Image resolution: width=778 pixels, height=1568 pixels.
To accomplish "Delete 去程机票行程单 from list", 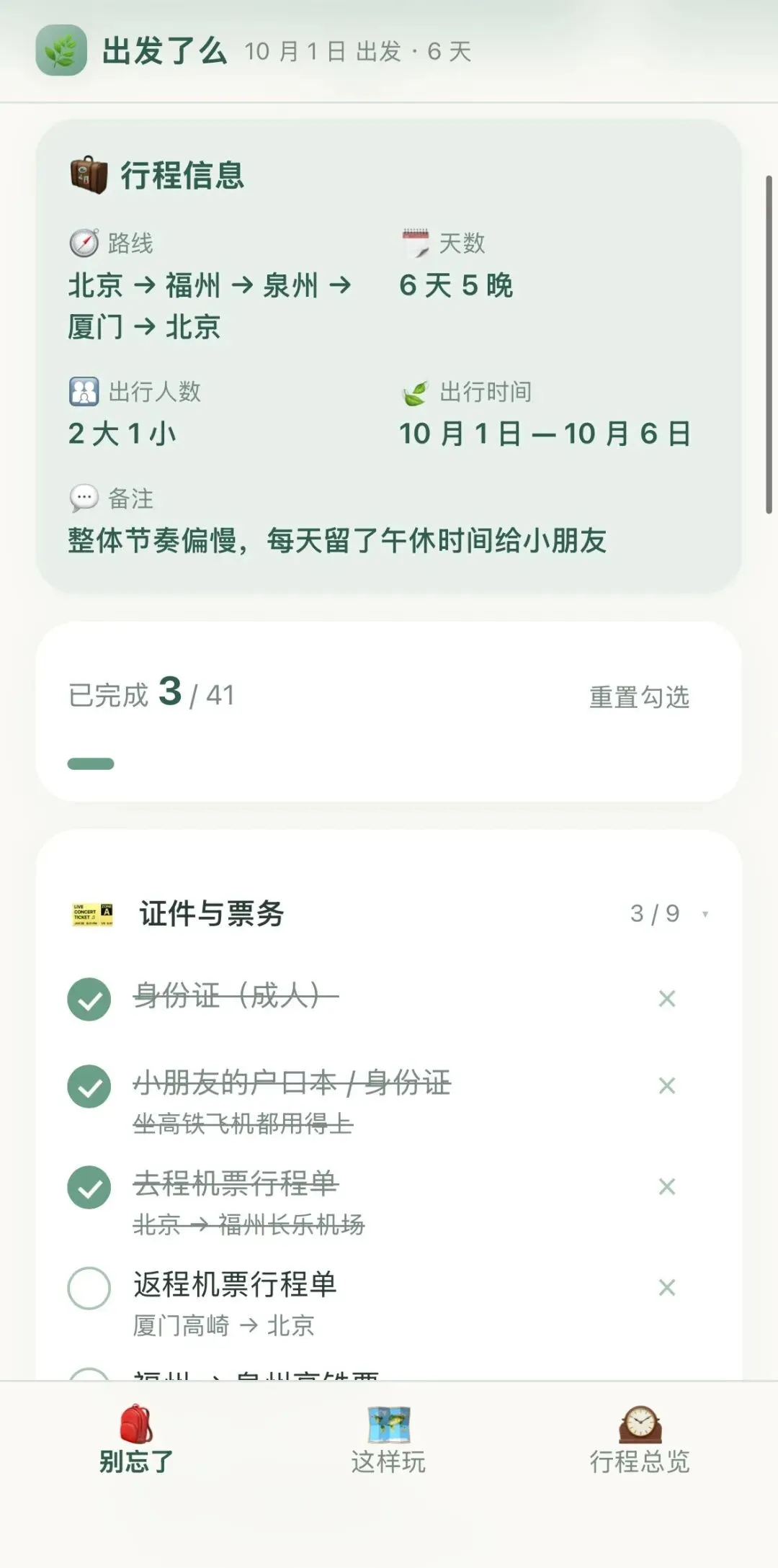I will click(667, 1186).
